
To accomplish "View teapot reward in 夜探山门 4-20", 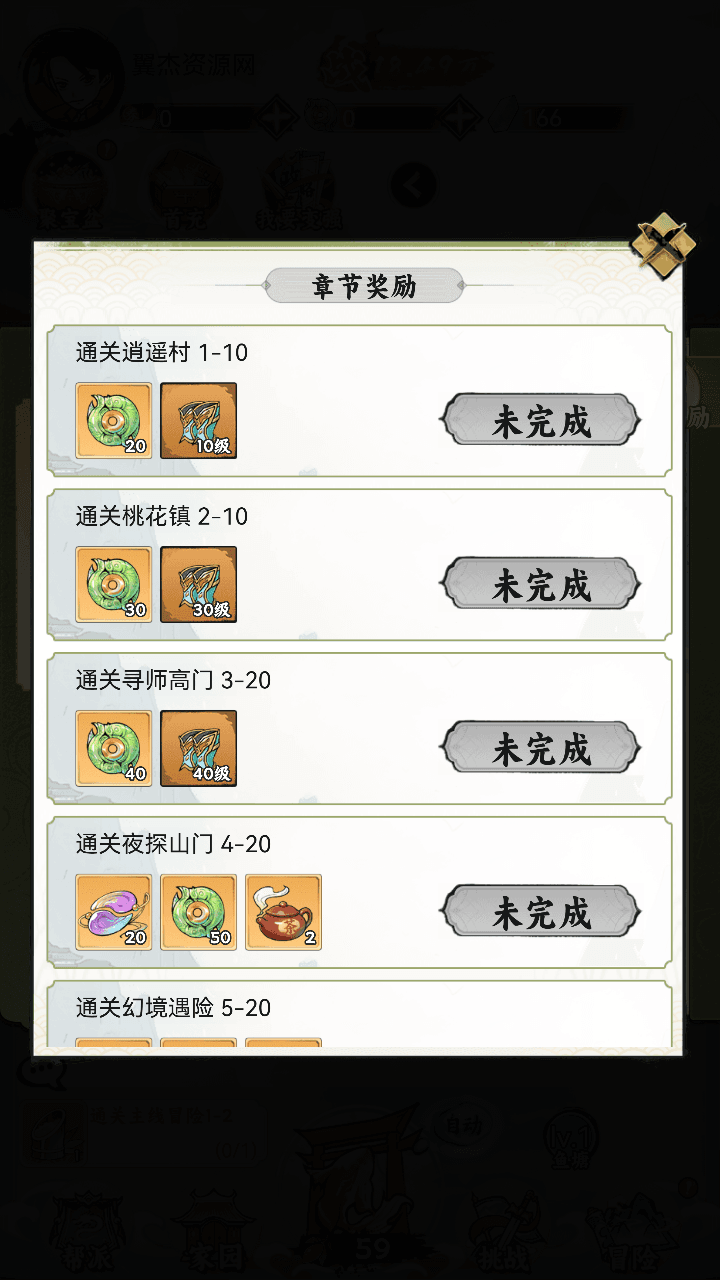I will (283, 913).
